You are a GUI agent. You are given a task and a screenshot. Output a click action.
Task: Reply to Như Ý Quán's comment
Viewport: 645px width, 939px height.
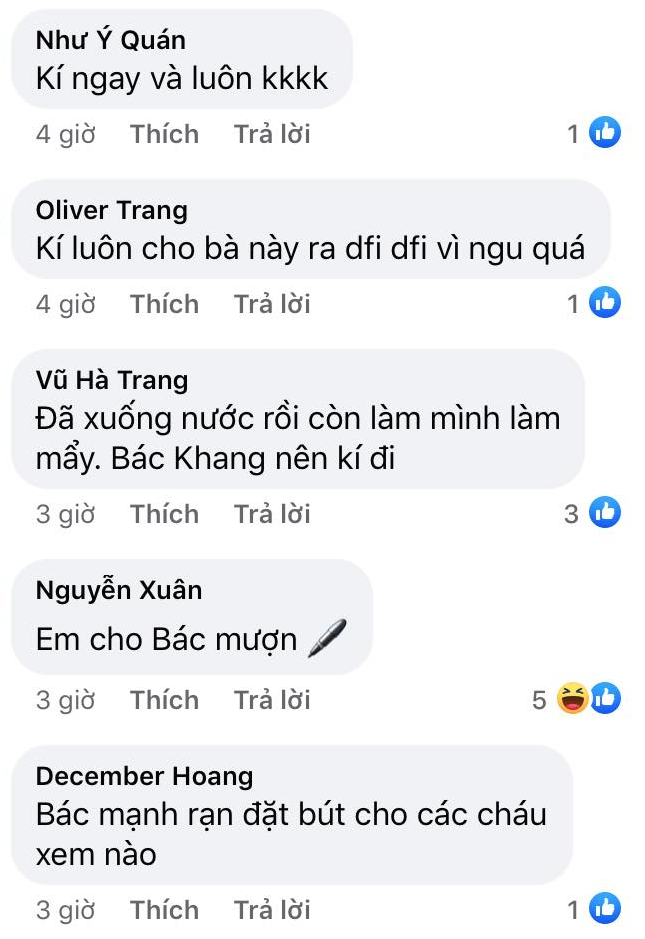tap(272, 134)
